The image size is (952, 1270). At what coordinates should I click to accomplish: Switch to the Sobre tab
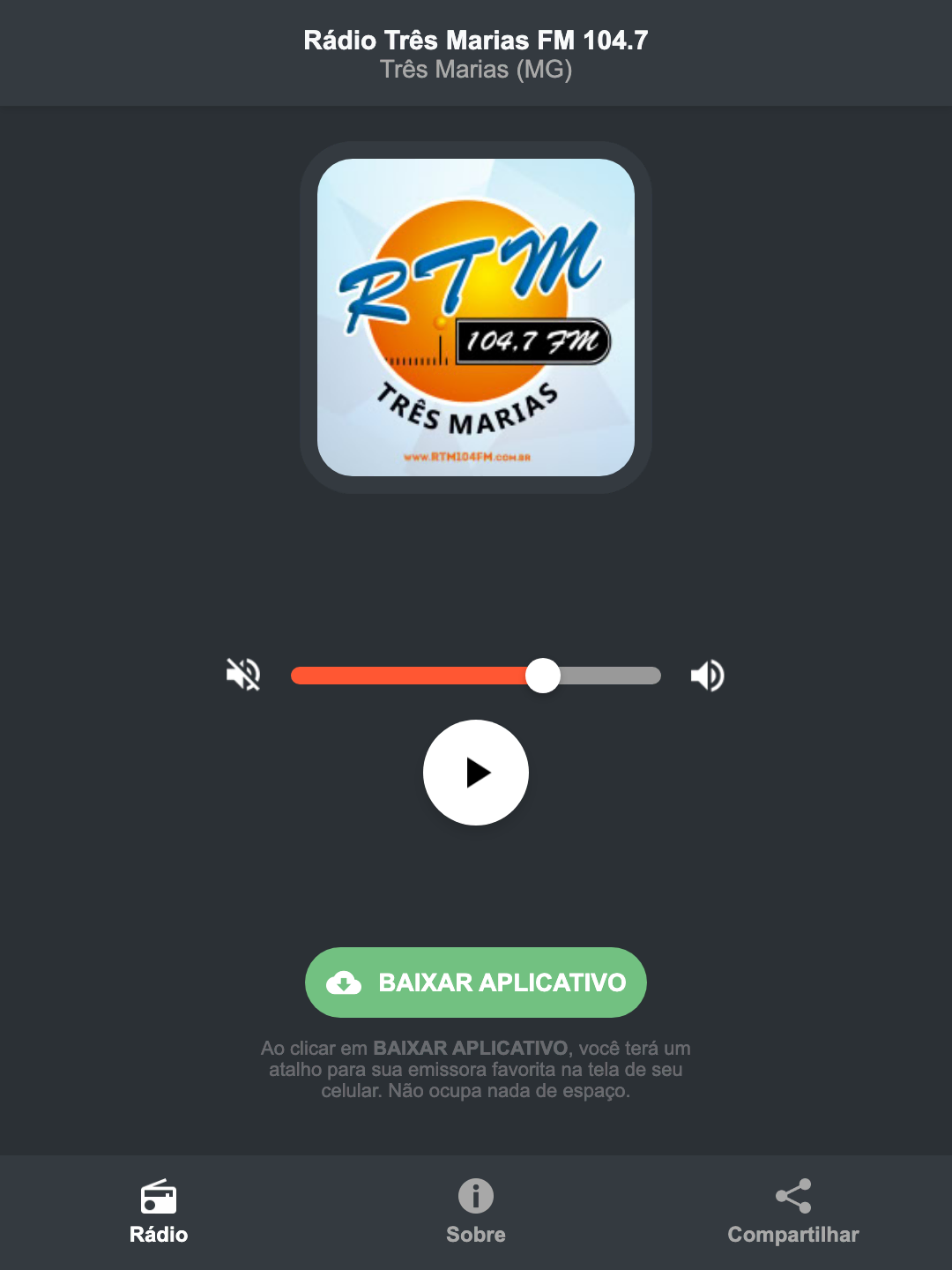tap(476, 1214)
